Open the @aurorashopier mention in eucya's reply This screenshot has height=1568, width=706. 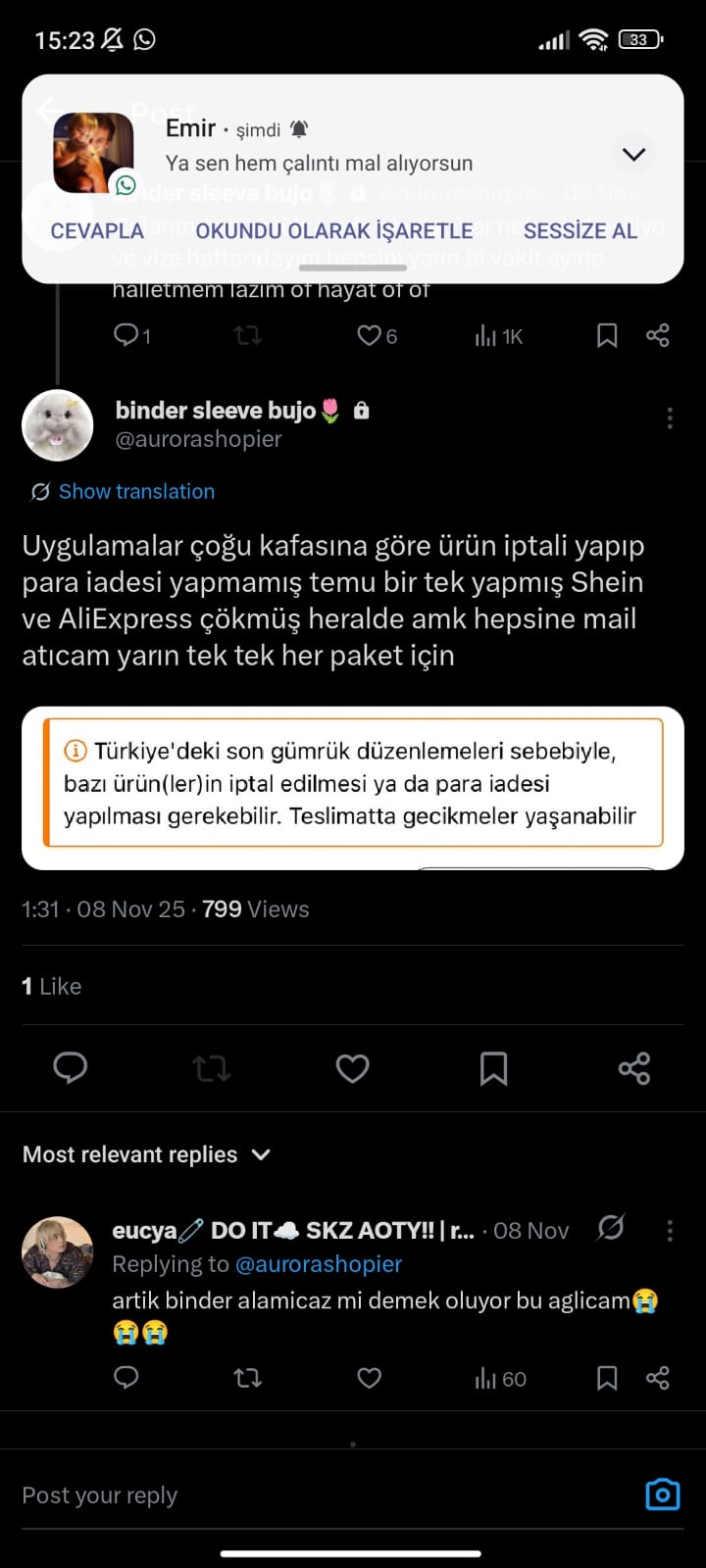pos(319,1264)
